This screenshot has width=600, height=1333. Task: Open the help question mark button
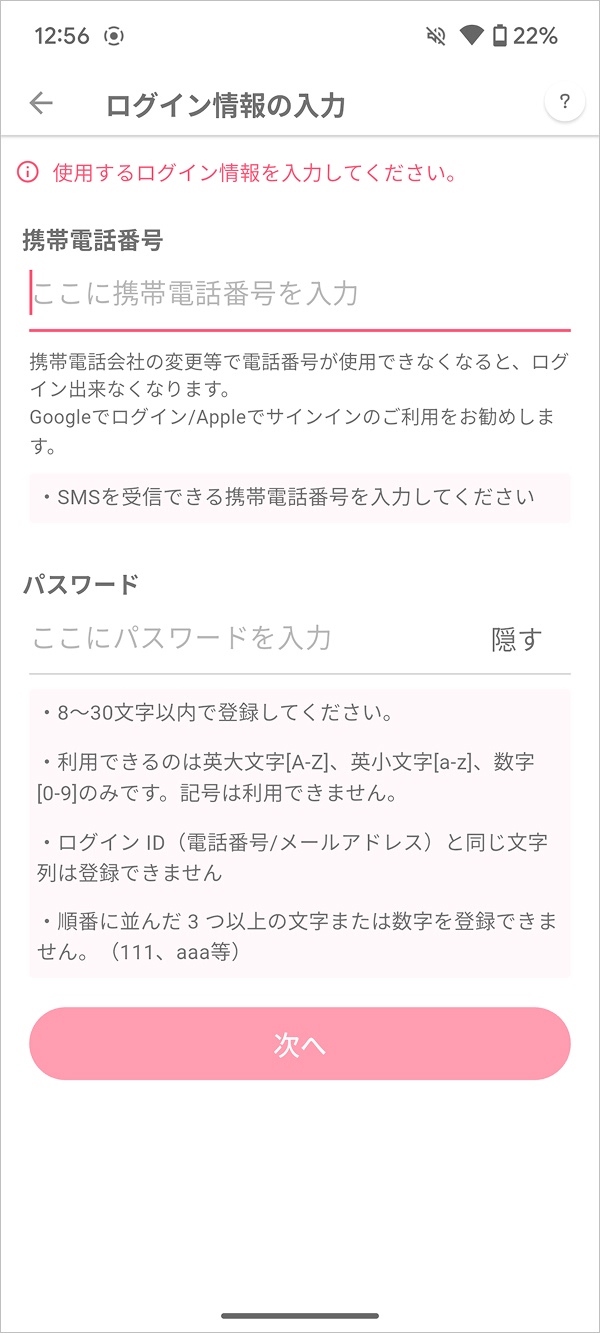pyautogui.click(x=565, y=102)
